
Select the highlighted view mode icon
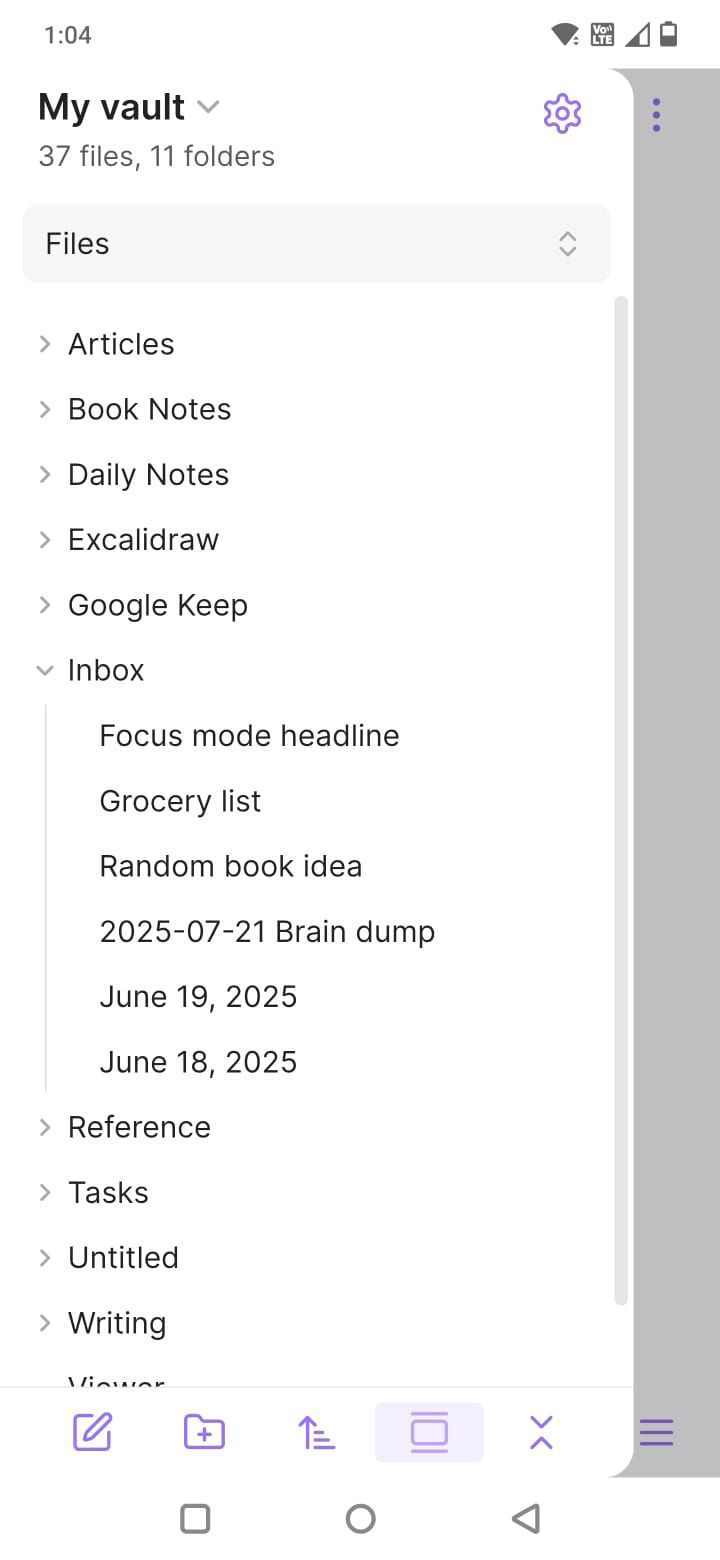[x=429, y=1432]
